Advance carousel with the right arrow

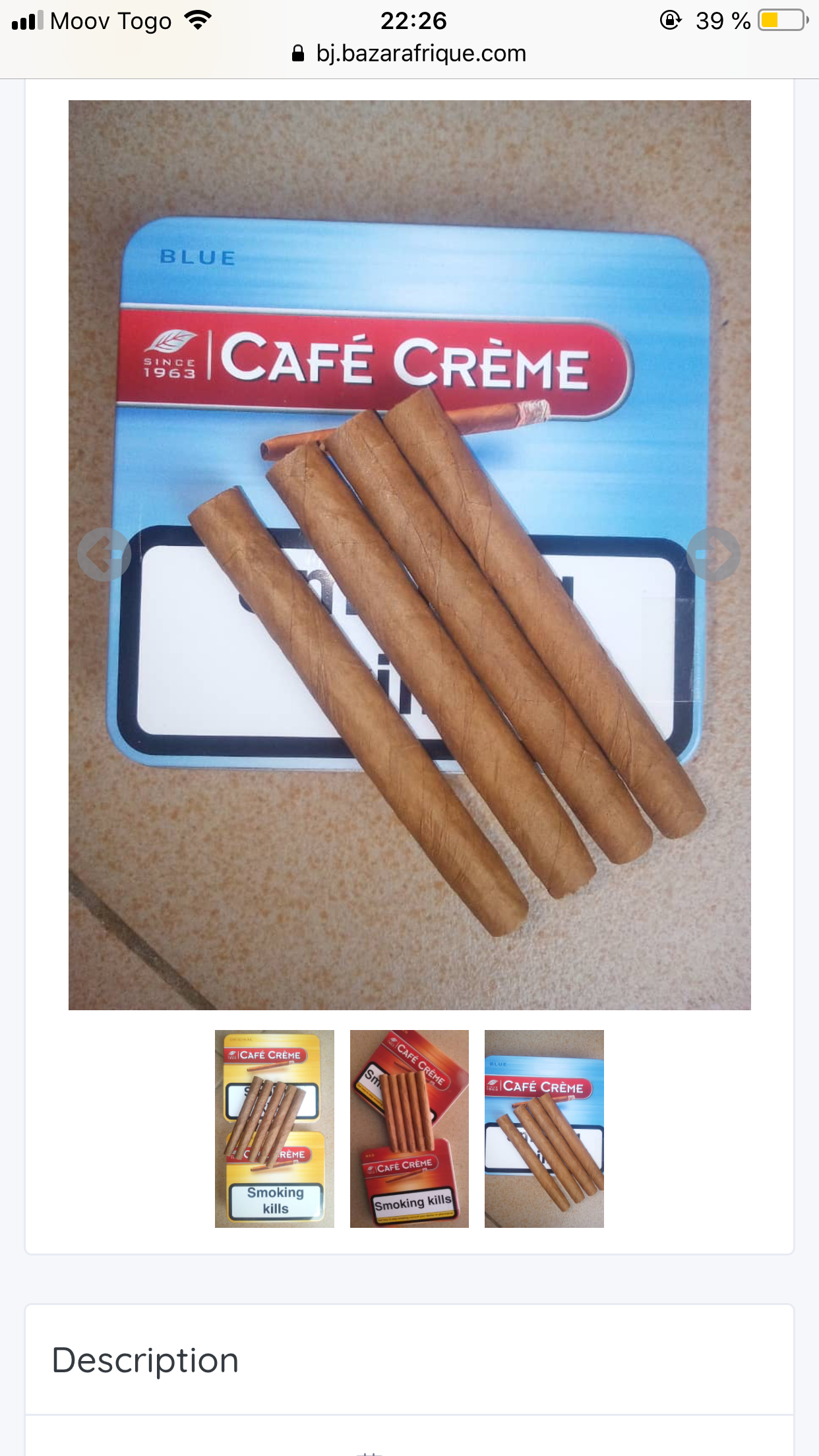pyautogui.click(x=714, y=555)
